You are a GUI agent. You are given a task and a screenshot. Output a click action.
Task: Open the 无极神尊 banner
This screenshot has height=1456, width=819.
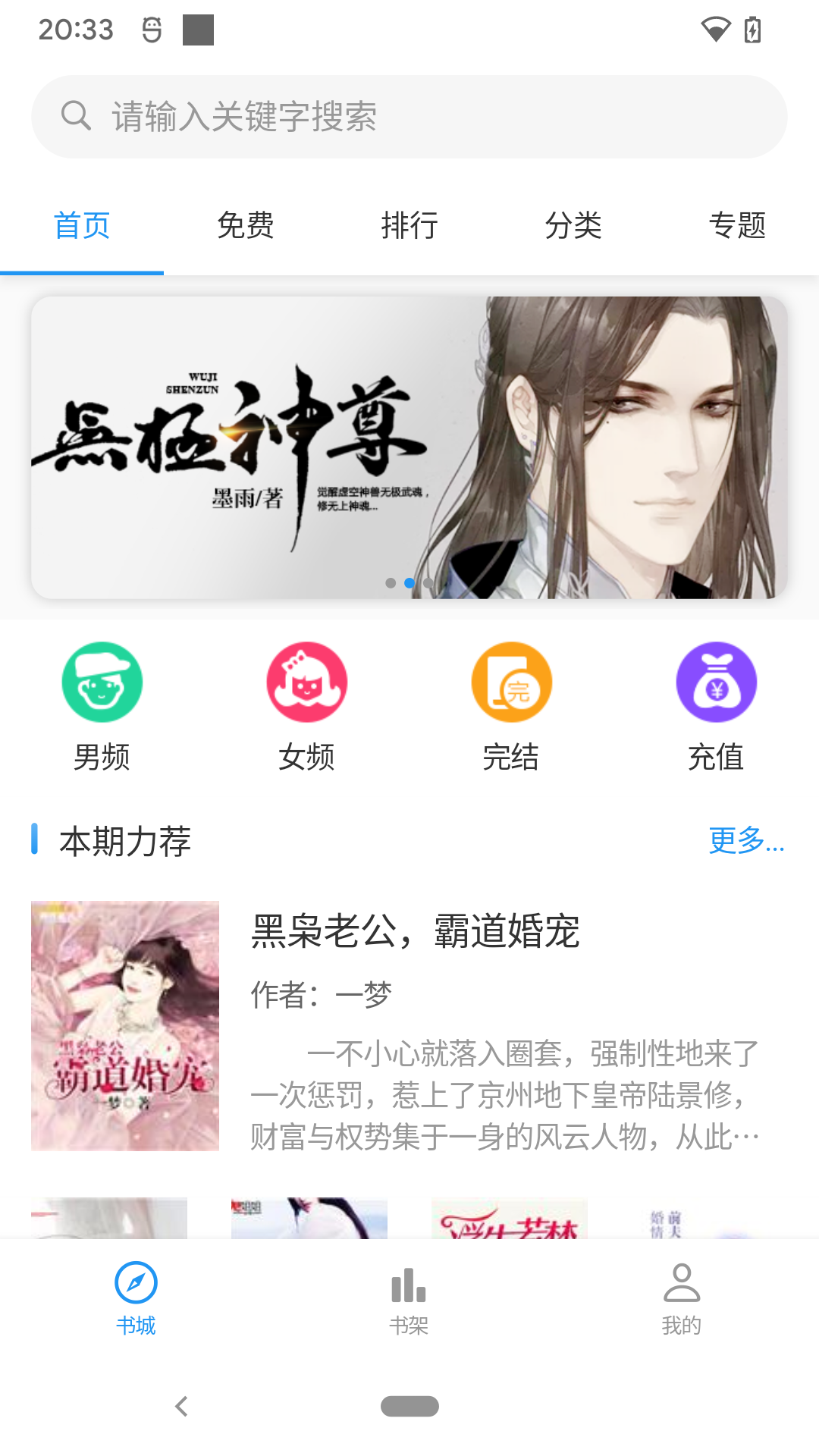409,447
